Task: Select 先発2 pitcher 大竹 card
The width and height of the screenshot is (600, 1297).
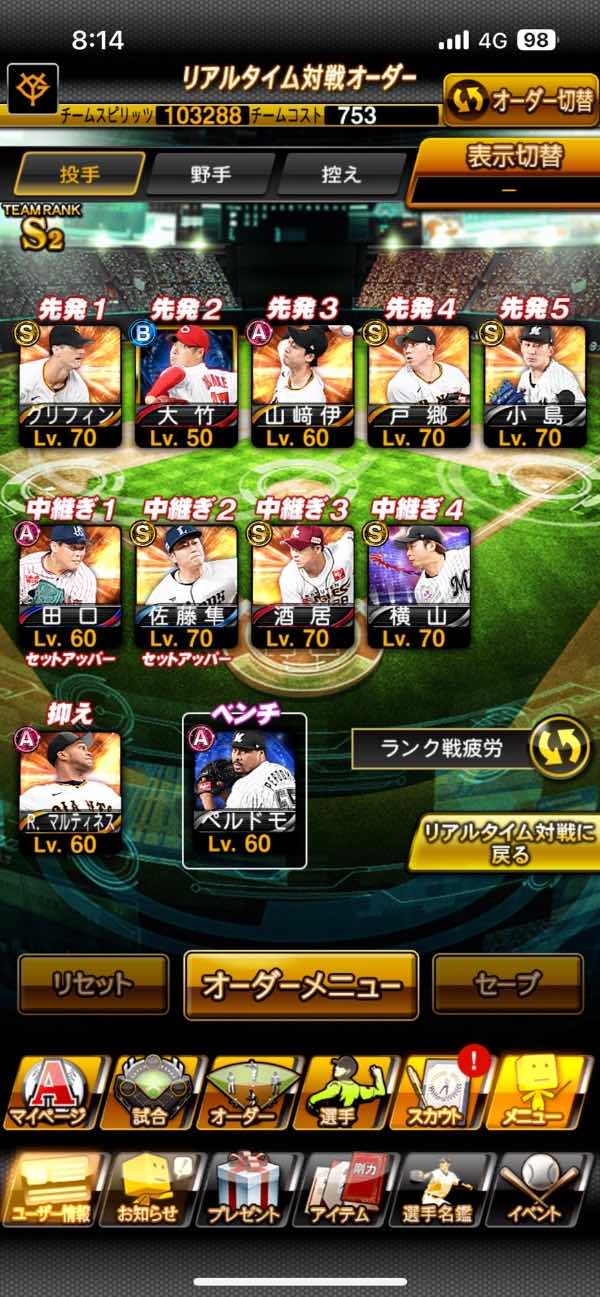Action: (187, 385)
